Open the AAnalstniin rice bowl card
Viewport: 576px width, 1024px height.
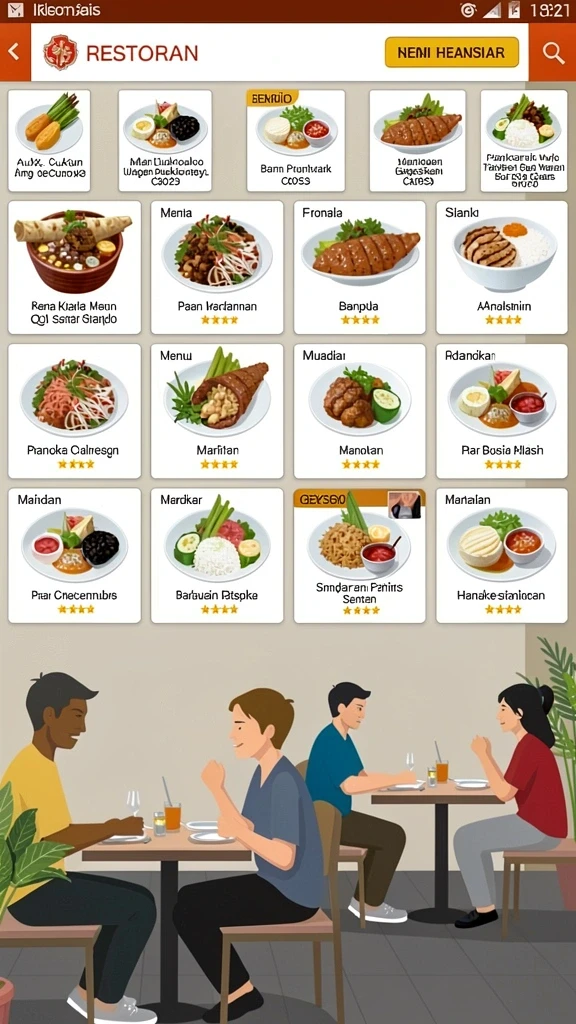[502, 267]
